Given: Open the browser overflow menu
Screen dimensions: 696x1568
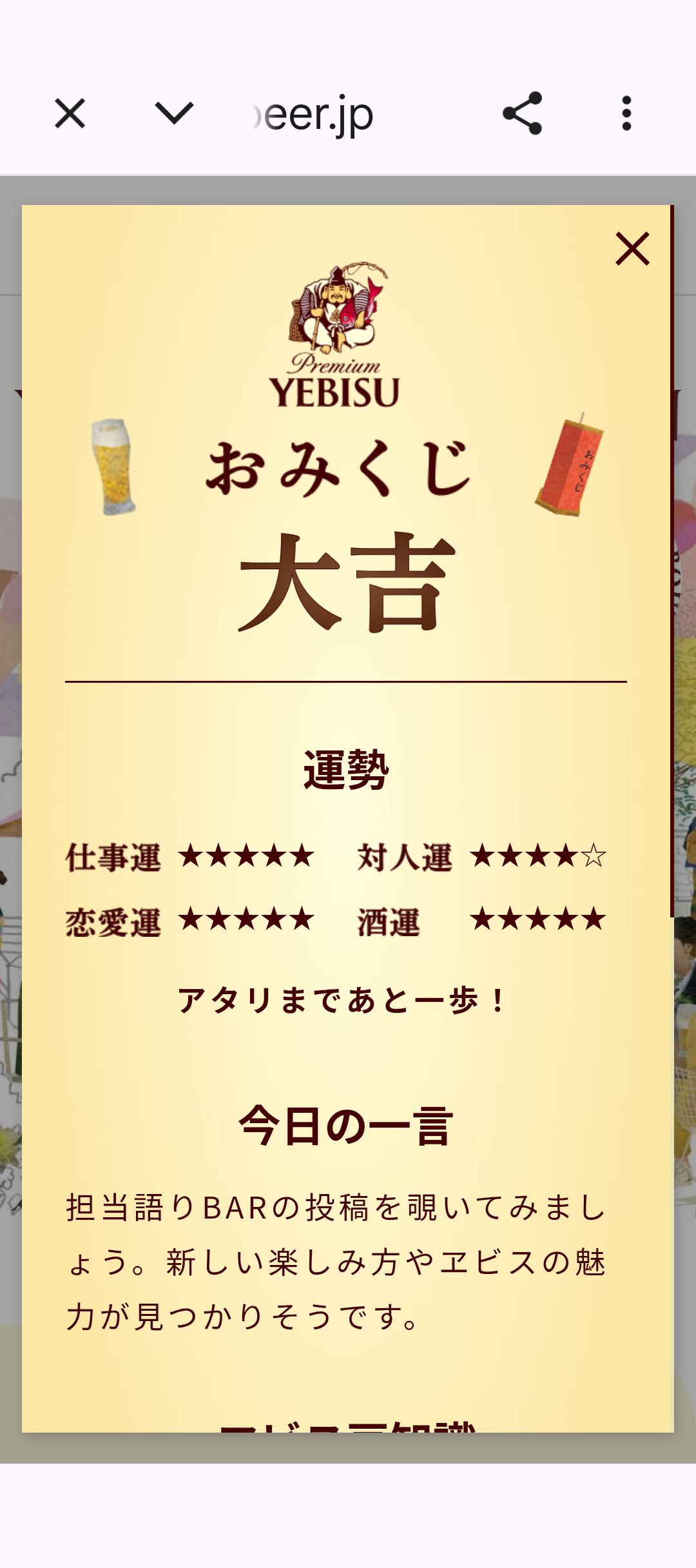Looking at the screenshot, I should click(x=626, y=114).
